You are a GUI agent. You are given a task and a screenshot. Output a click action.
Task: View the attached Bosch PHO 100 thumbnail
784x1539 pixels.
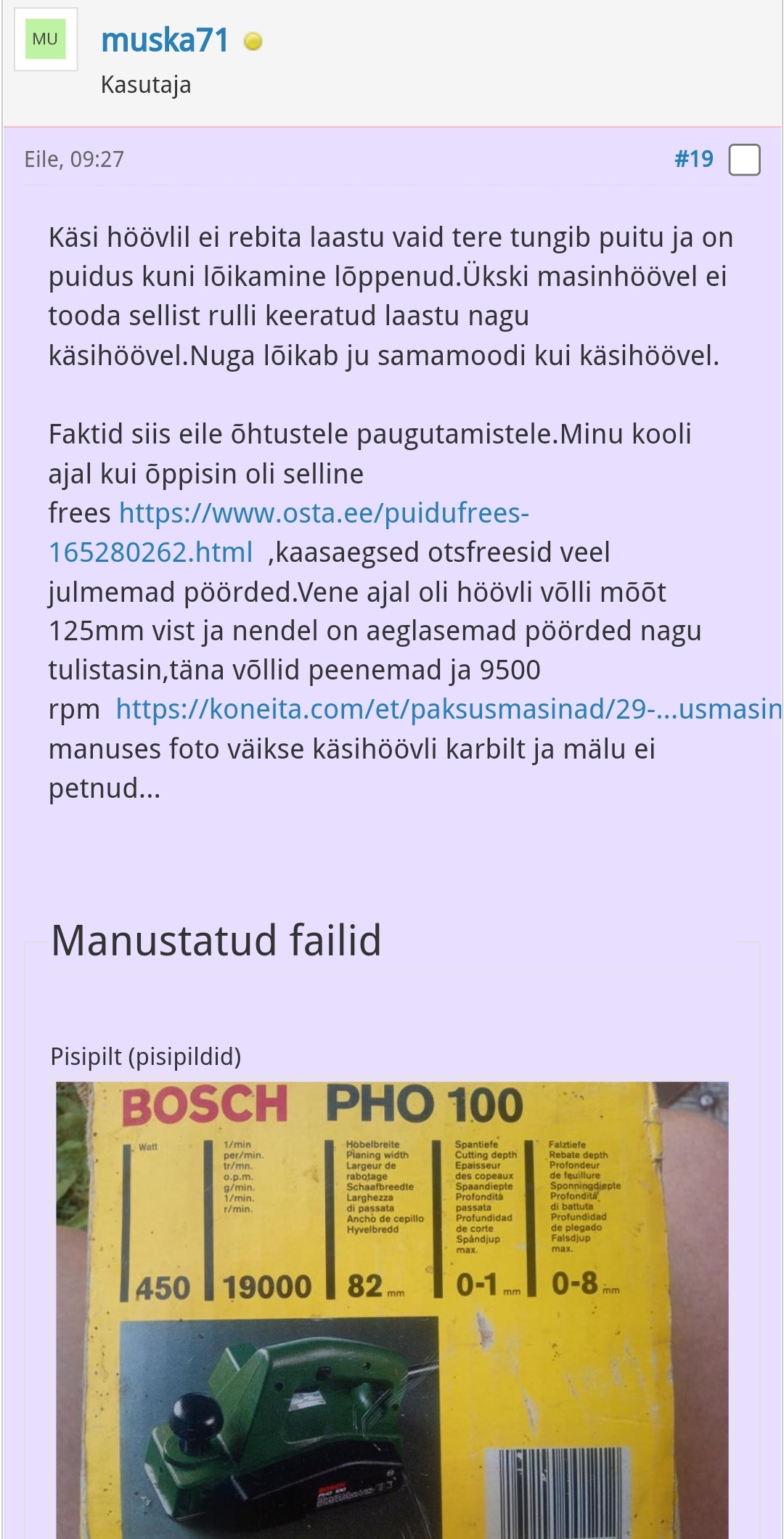point(392,1307)
